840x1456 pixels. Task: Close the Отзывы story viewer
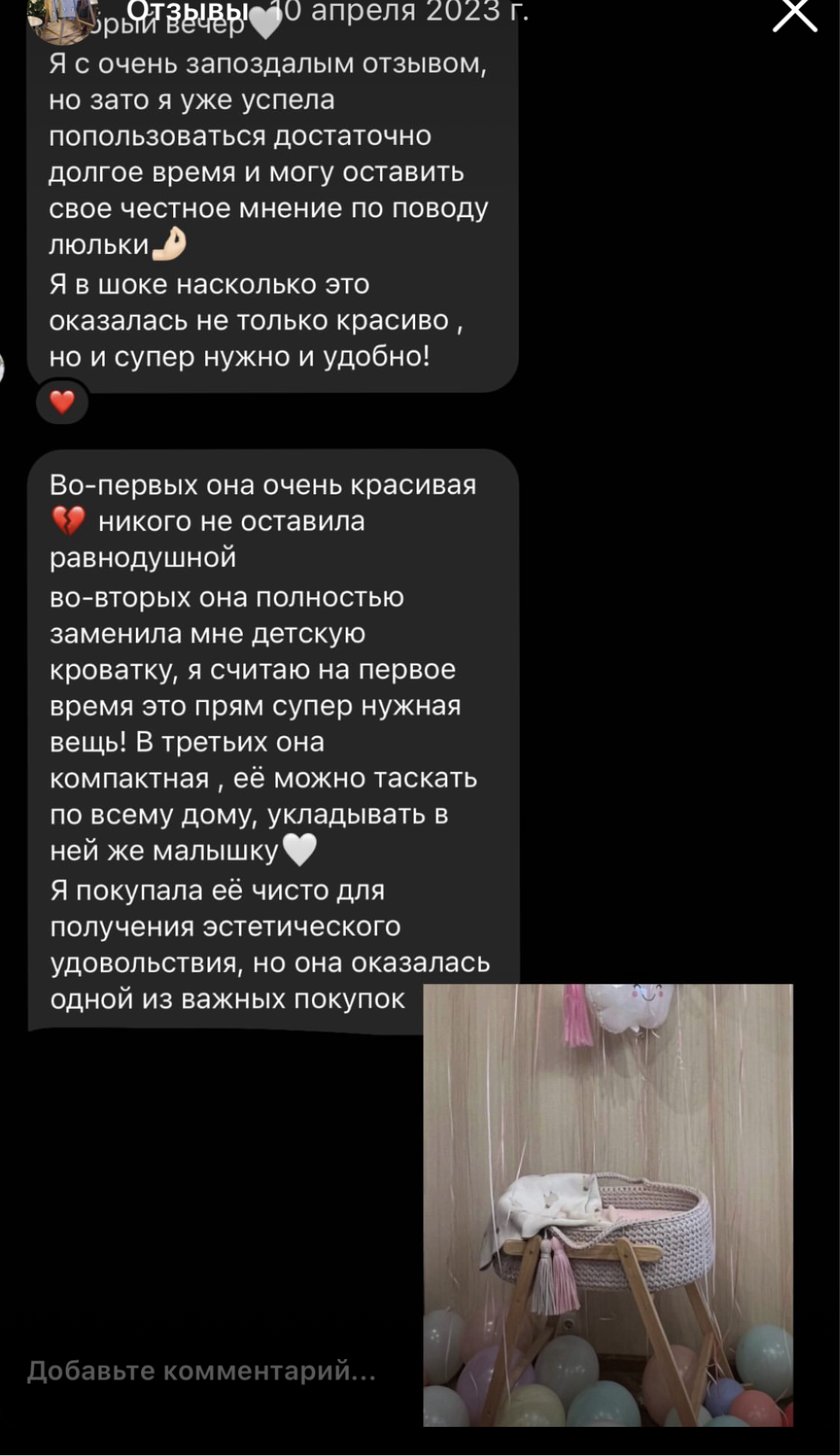click(x=794, y=16)
